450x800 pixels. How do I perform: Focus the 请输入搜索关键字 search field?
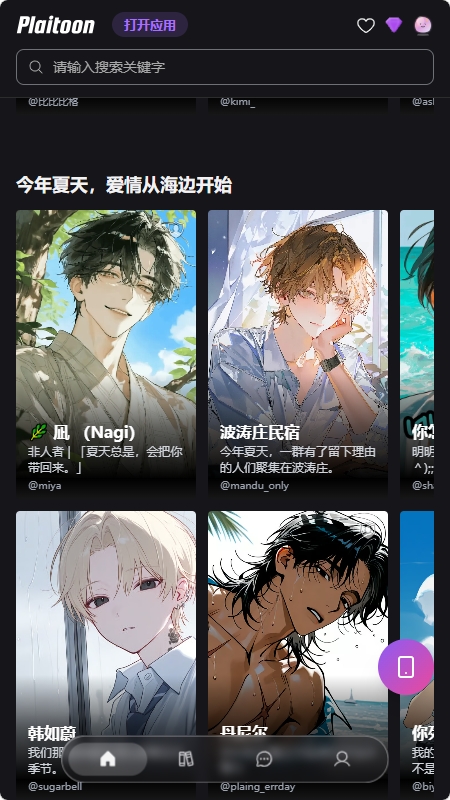(225, 67)
